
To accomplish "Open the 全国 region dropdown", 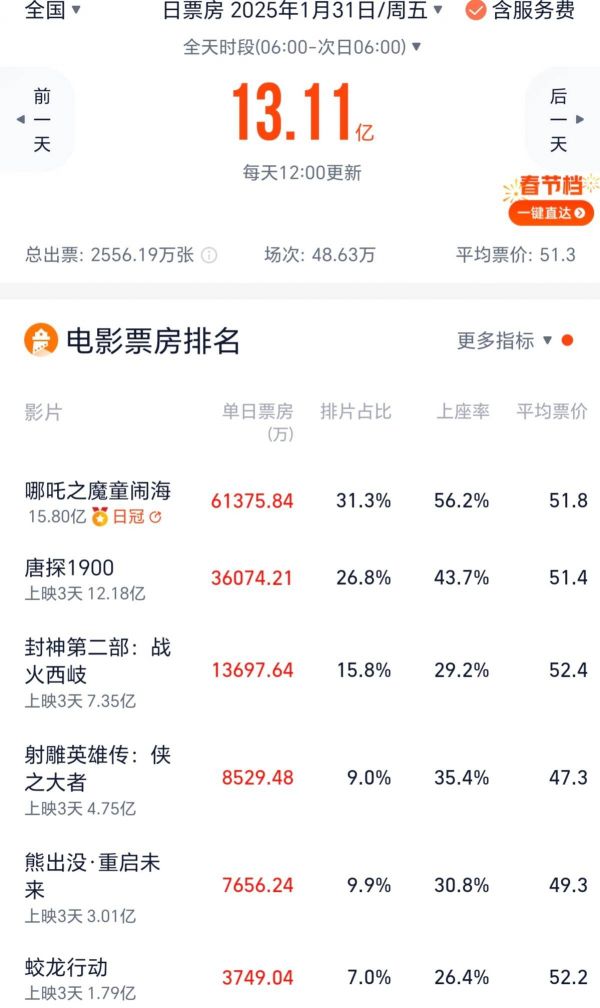I will pyautogui.click(x=52, y=10).
